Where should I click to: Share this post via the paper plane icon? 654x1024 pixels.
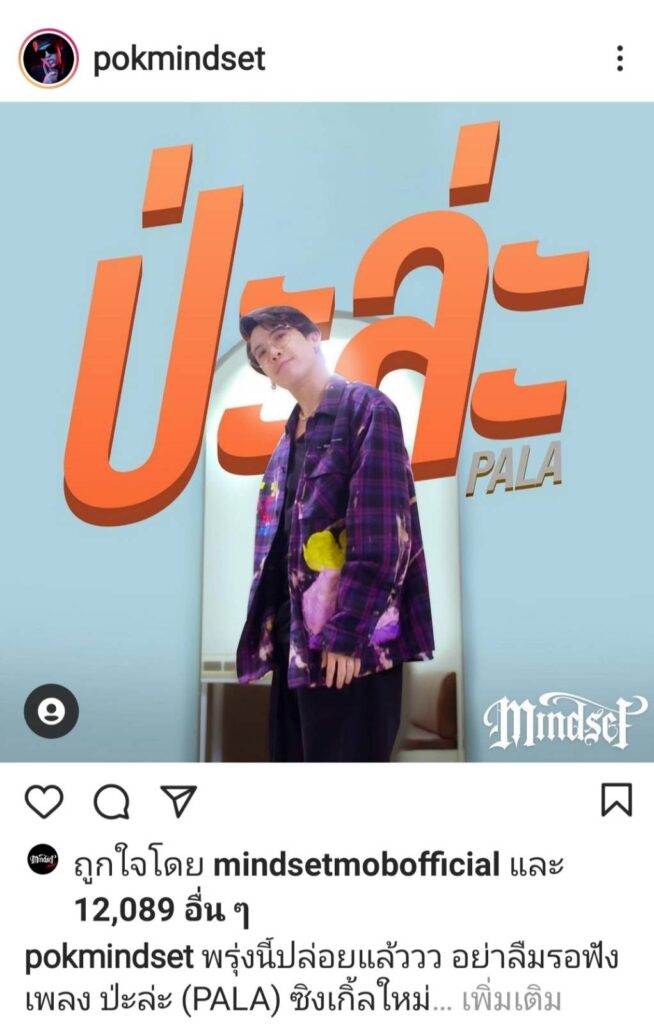(178, 801)
